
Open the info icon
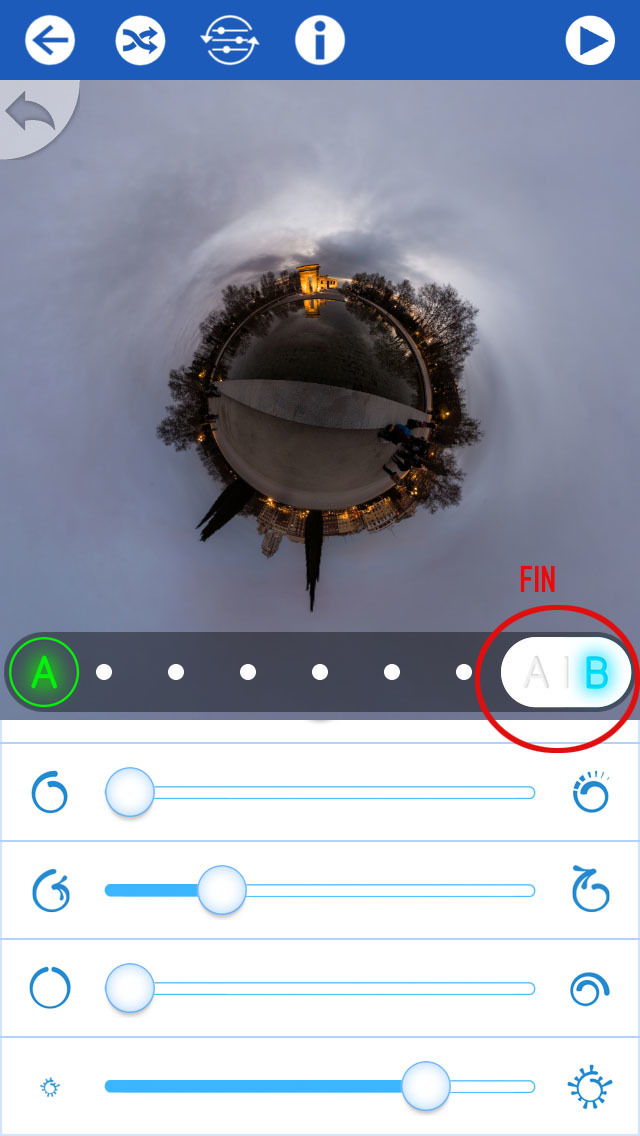click(x=320, y=40)
